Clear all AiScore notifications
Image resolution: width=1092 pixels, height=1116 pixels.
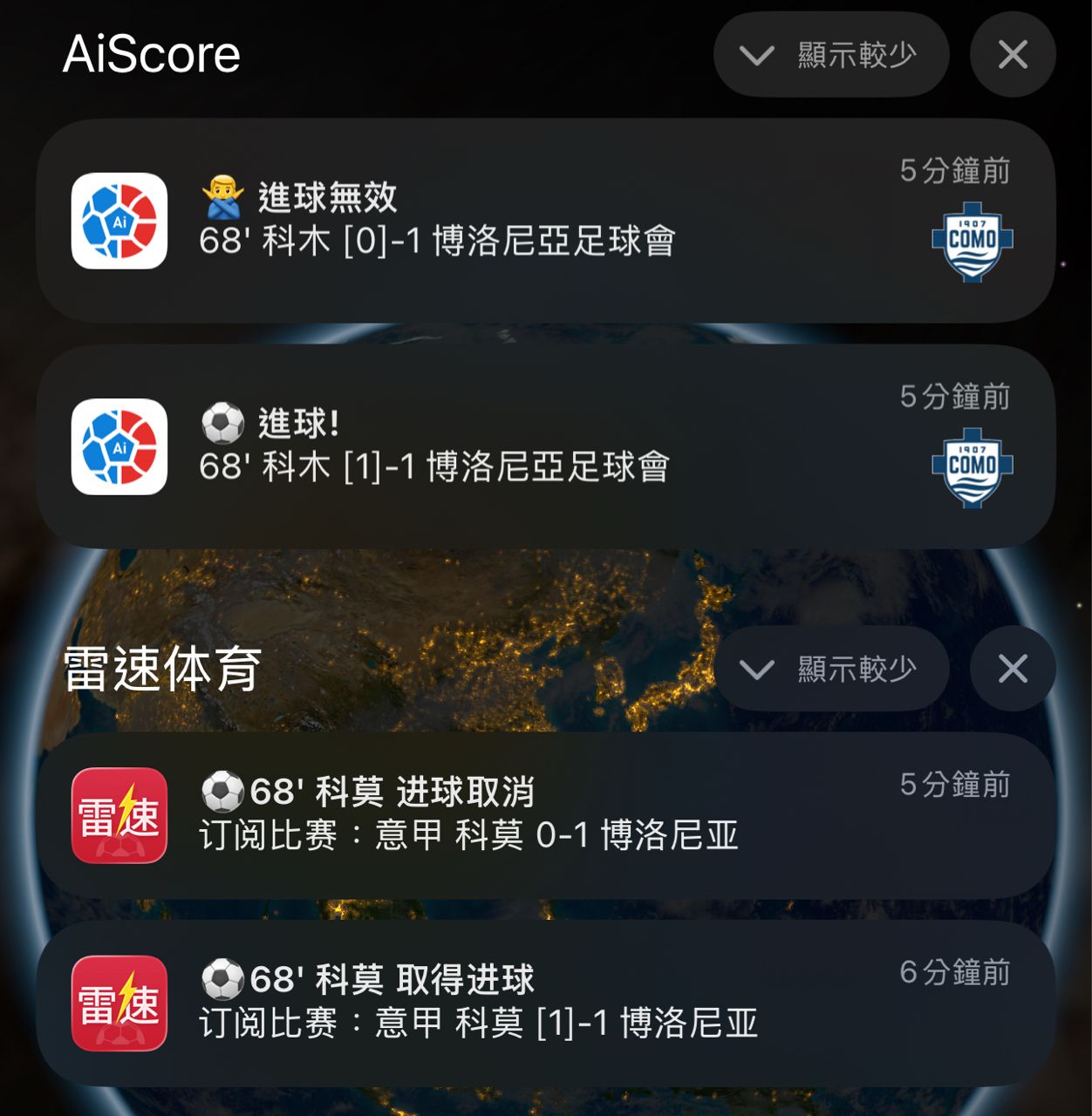(x=1013, y=55)
